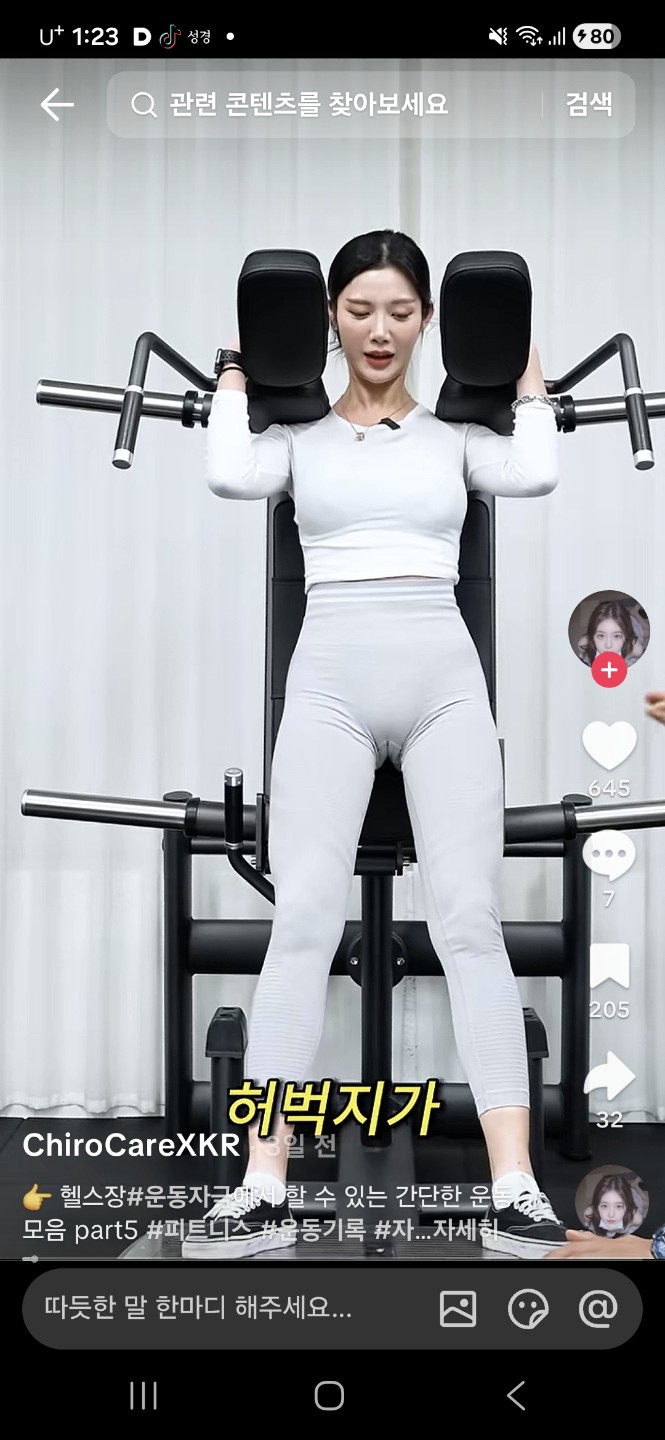The width and height of the screenshot is (665, 1440).
Task: Go back with the top-left arrow
Action: tap(57, 105)
